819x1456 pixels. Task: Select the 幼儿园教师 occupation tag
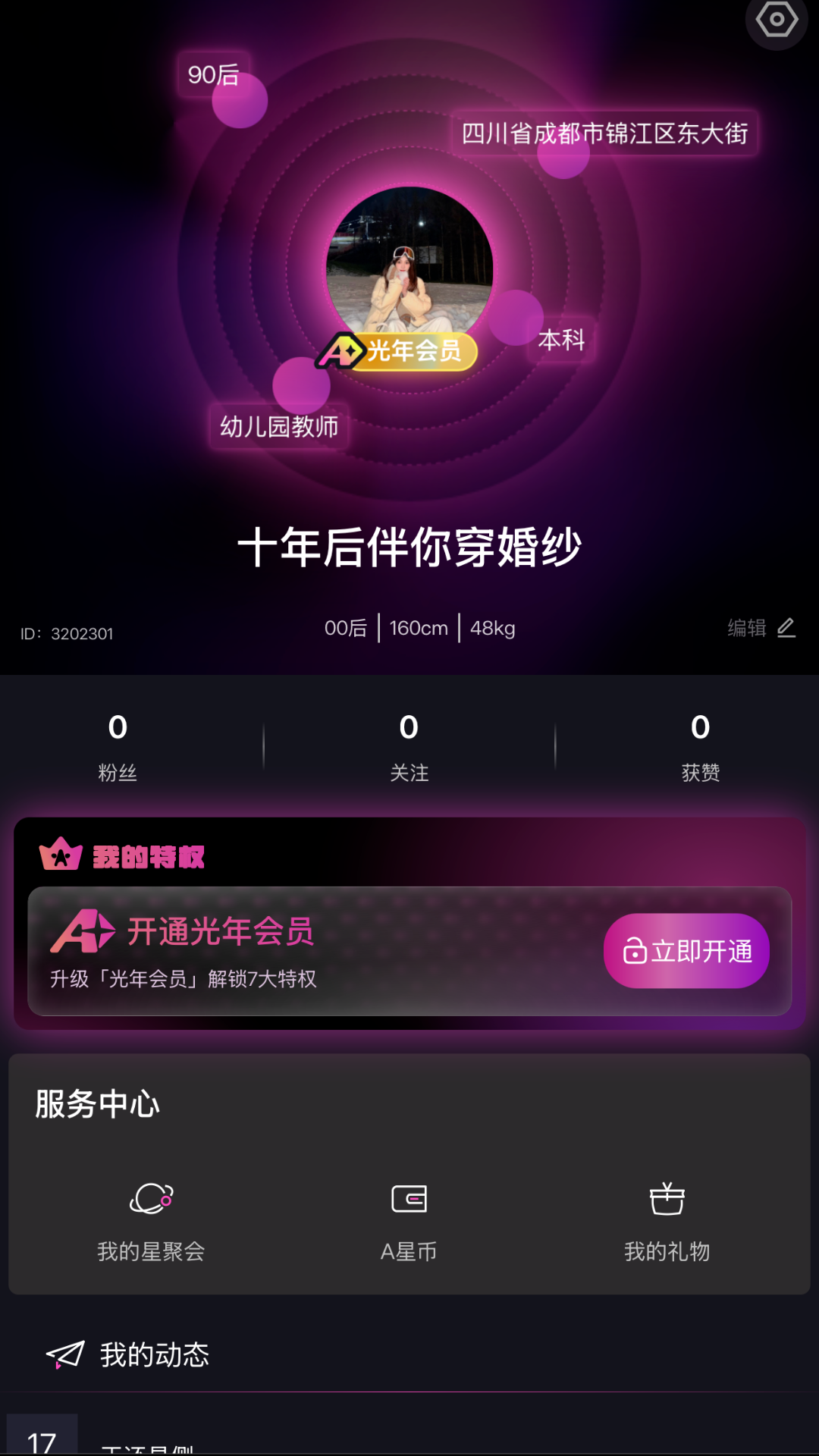278,425
